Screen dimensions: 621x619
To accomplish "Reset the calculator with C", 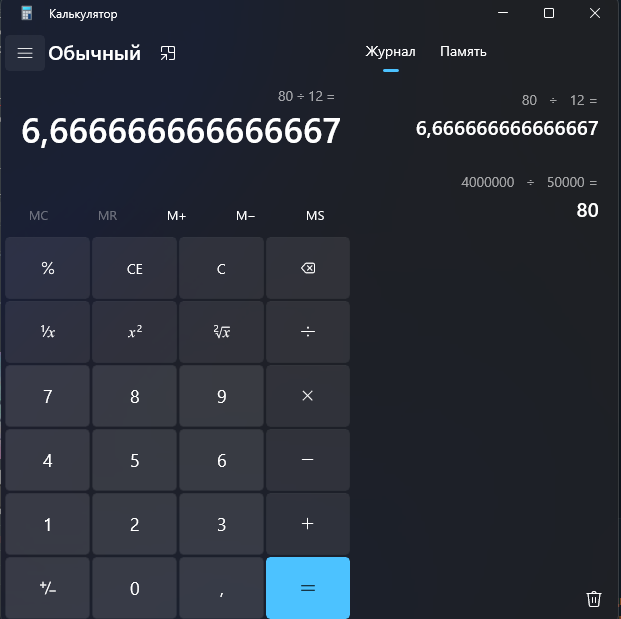I will click(x=221, y=268).
